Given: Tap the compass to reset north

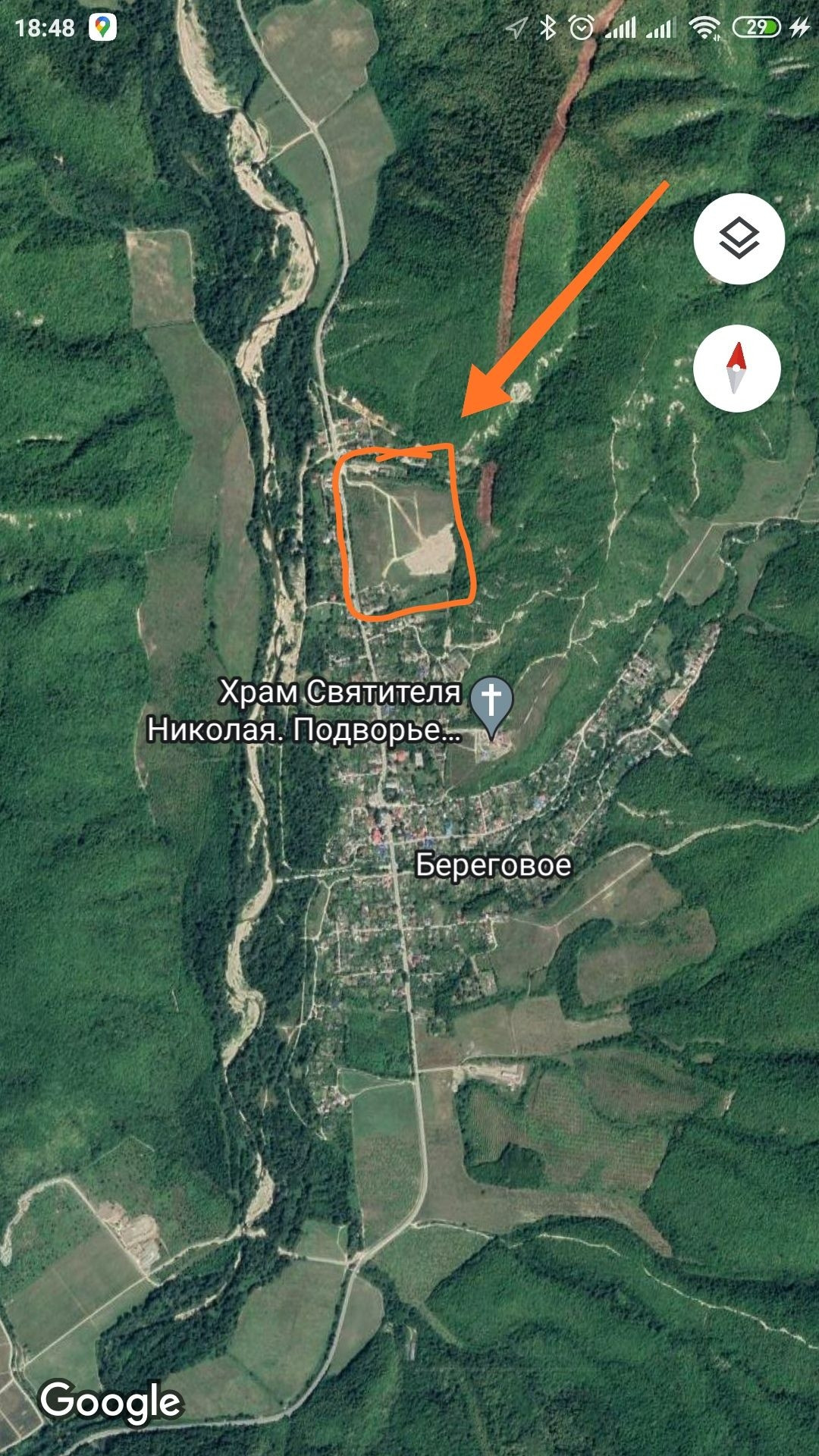Looking at the screenshot, I should [x=736, y=369].
